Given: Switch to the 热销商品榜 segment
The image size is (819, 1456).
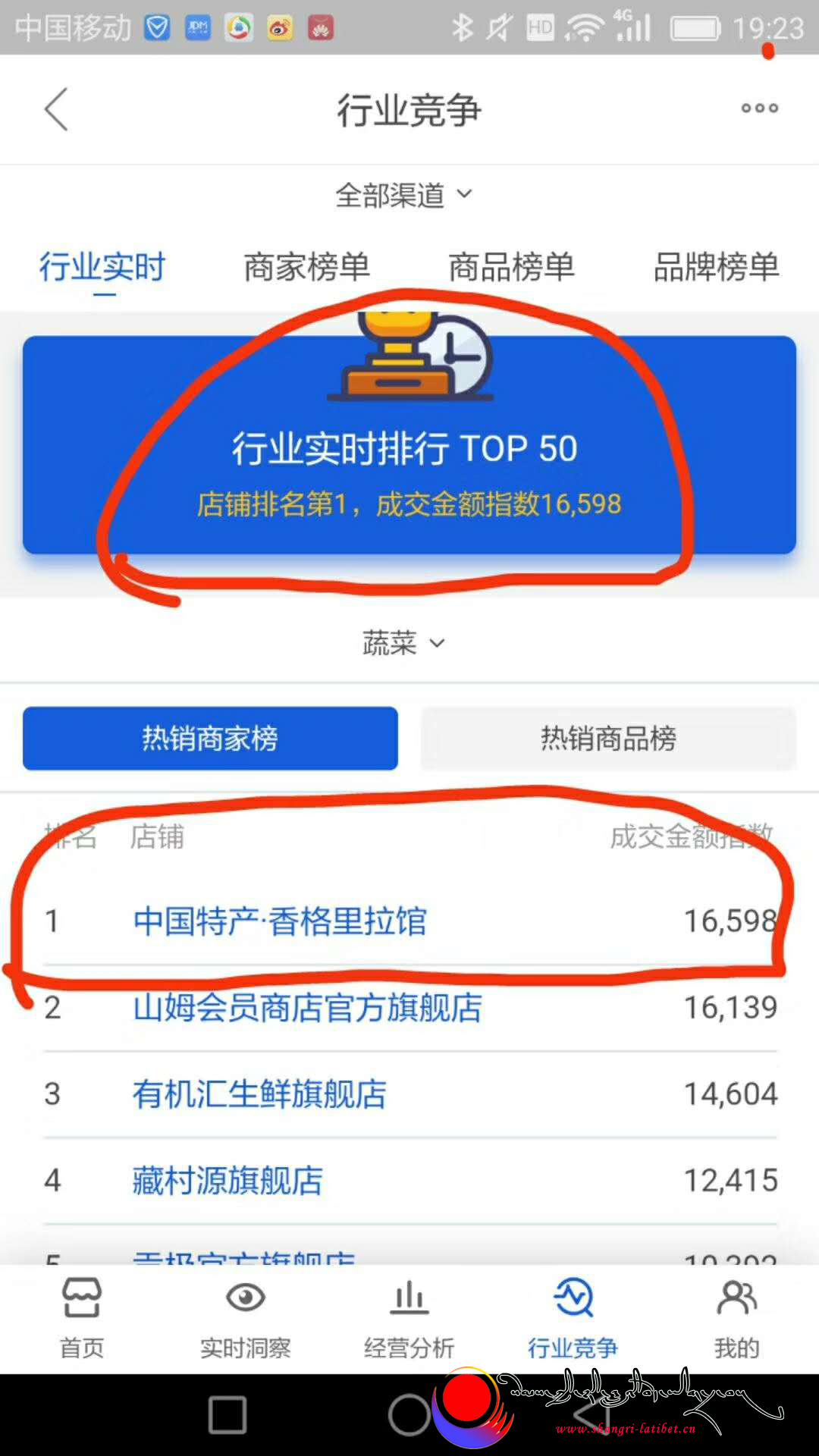Looking at the screenshot, I should pos(608,738).
